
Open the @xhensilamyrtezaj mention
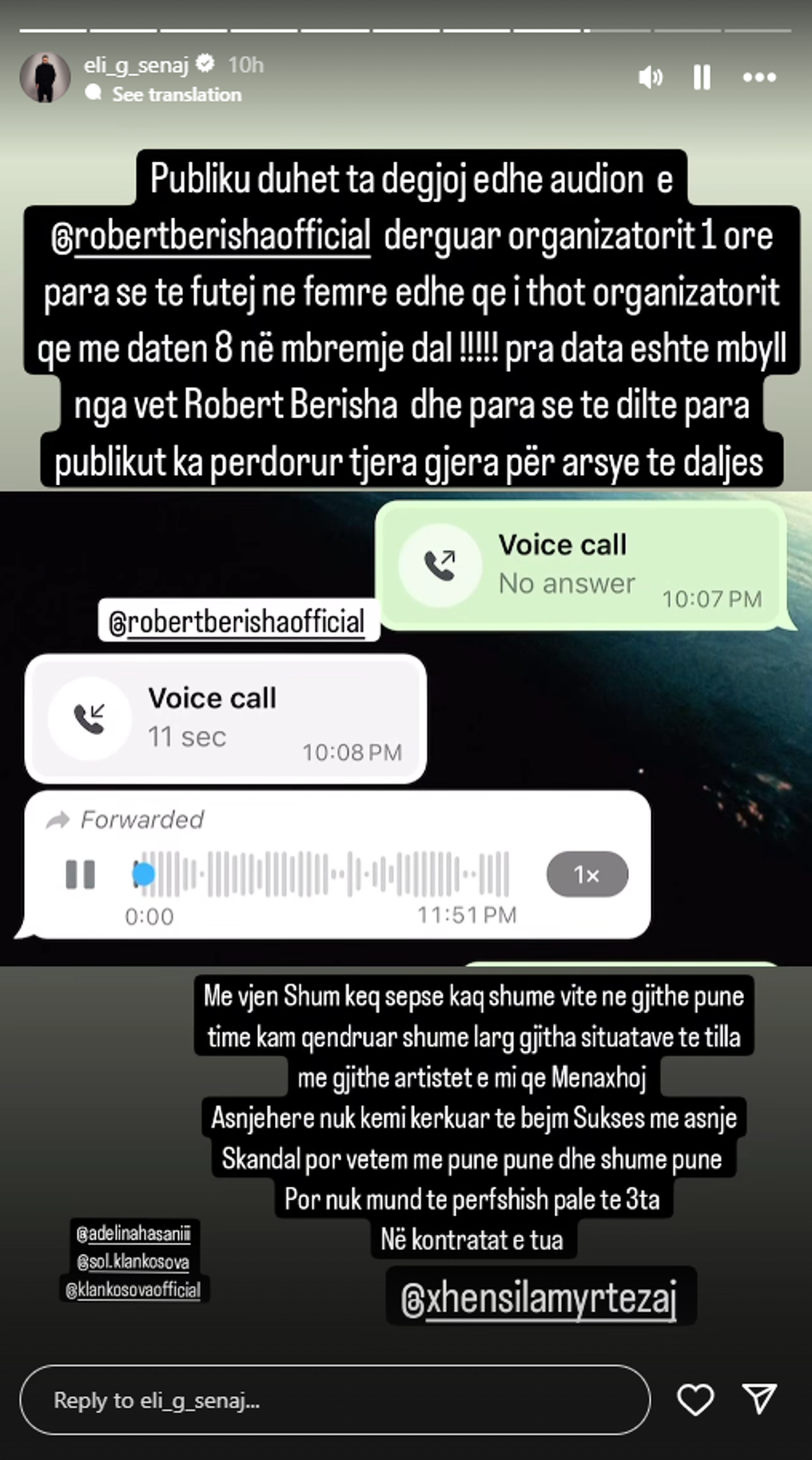click(x=539, y=1298)
